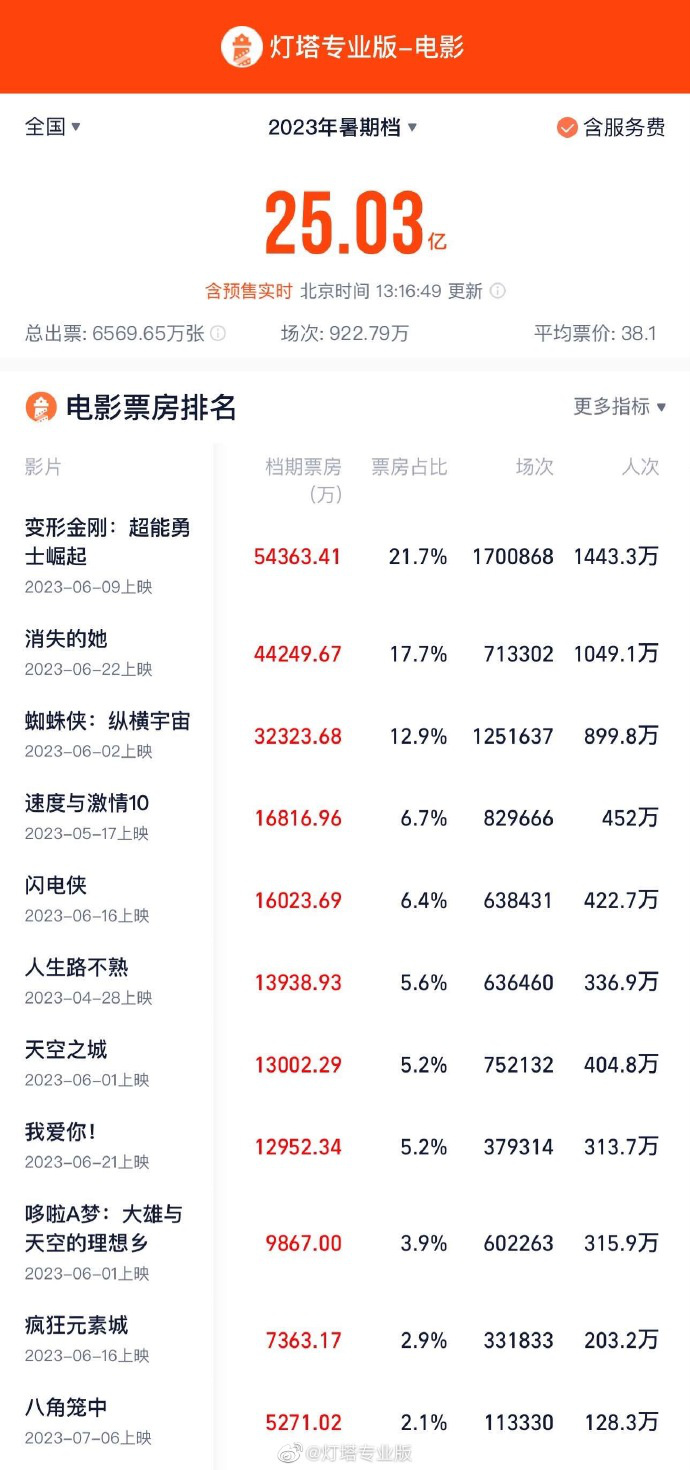
Task: Tap info icon next to 总出票
Action: point(218,334)
